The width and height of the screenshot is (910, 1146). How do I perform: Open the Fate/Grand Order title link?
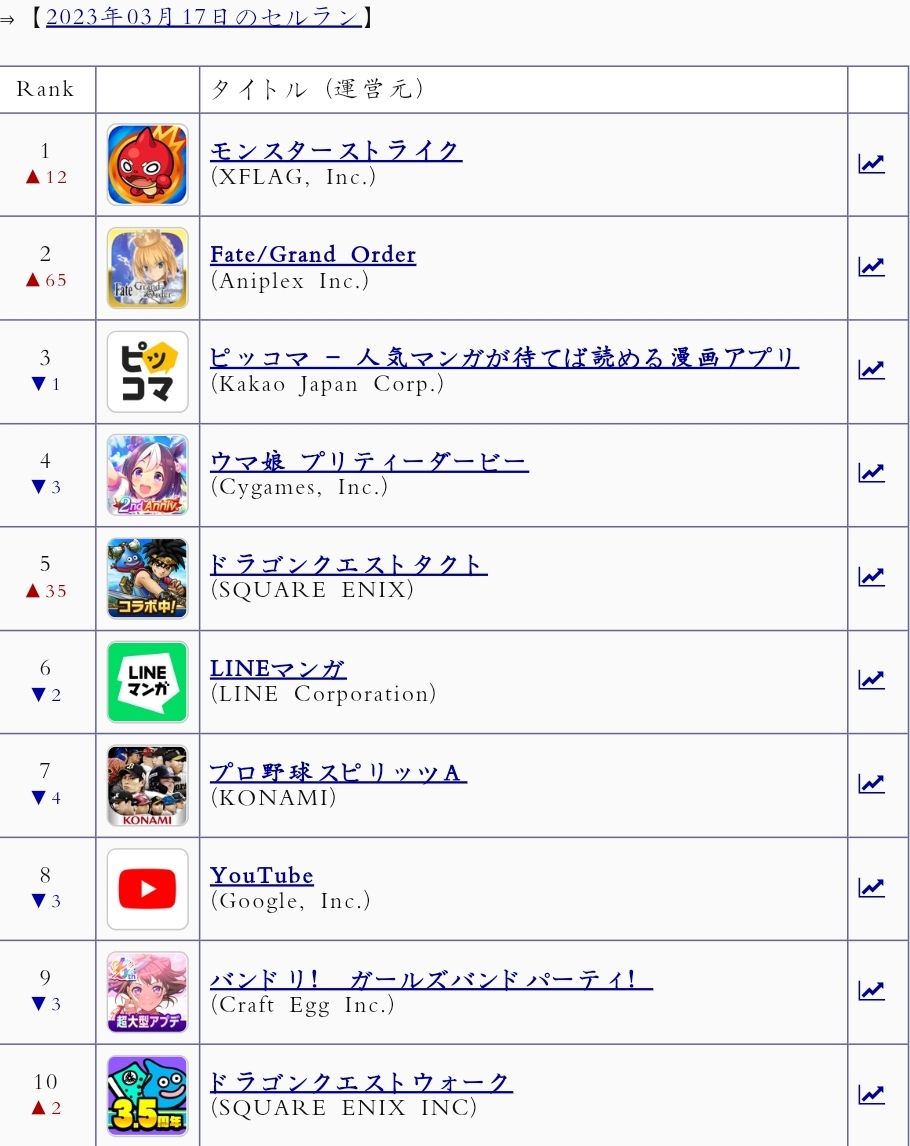312,254
